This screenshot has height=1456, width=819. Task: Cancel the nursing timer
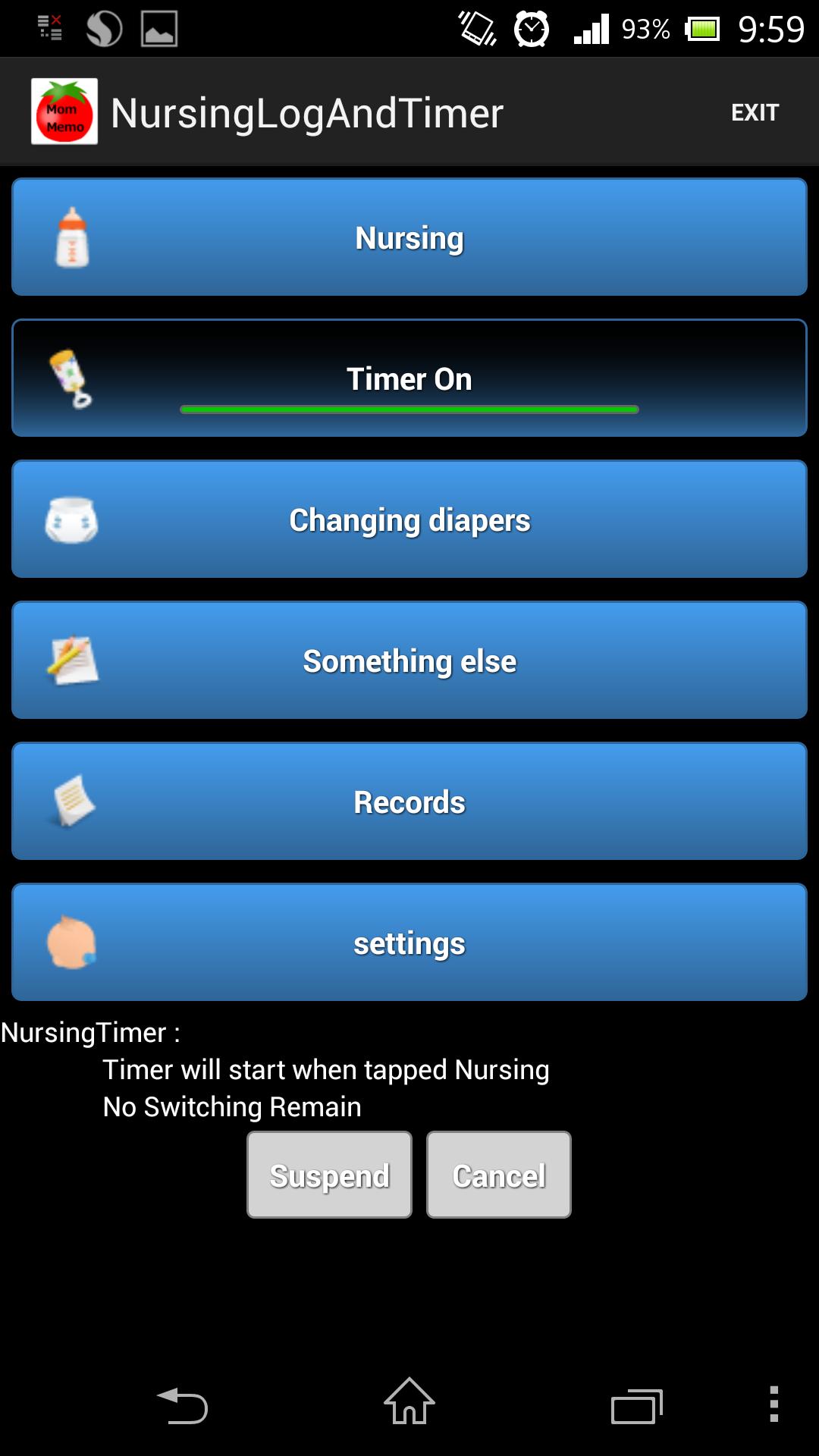498,1175
